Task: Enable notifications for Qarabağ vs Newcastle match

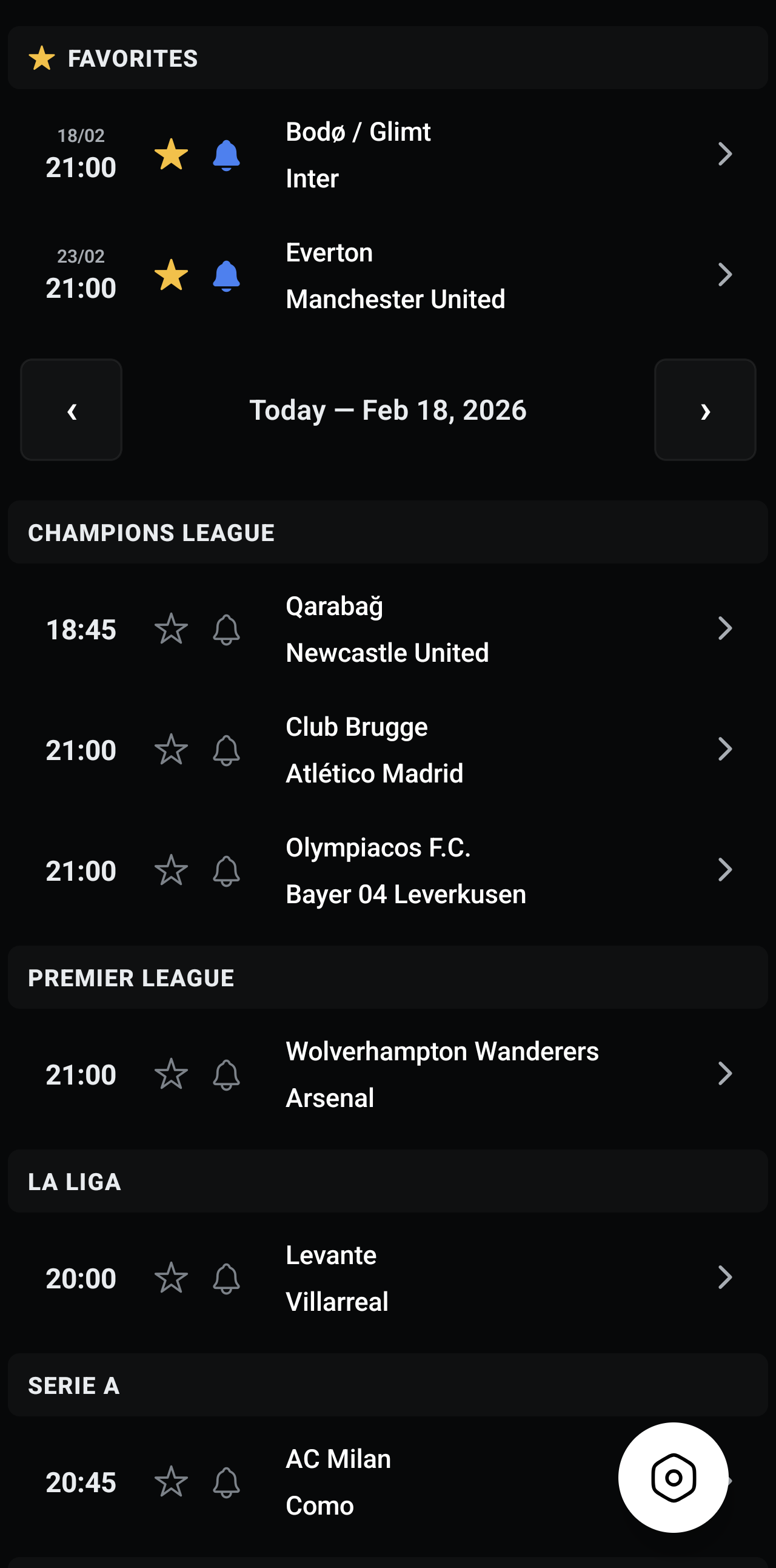Action: click(226, 629)
